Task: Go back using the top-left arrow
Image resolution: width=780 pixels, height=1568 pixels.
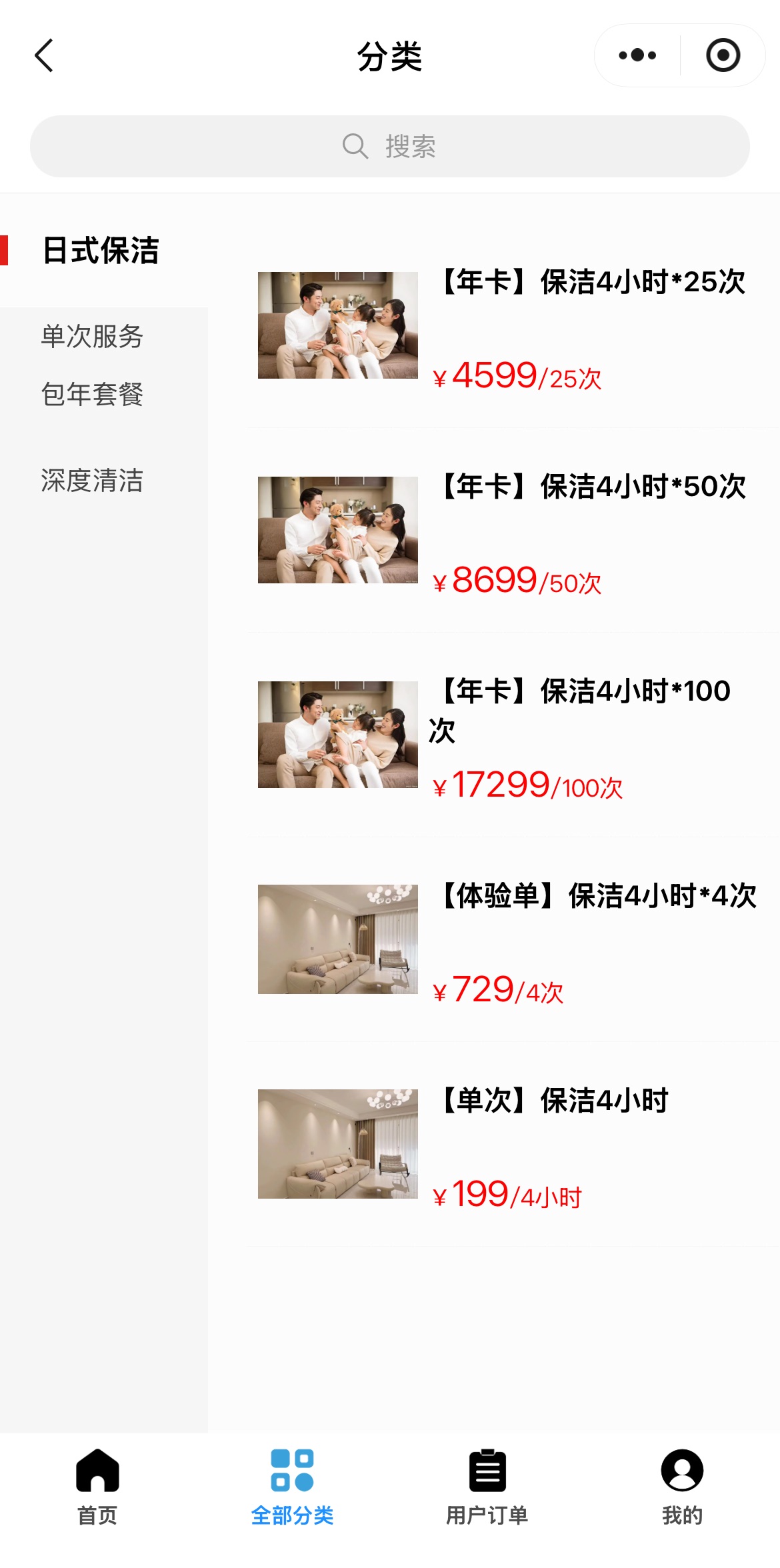Action: [x=44, y=55]
